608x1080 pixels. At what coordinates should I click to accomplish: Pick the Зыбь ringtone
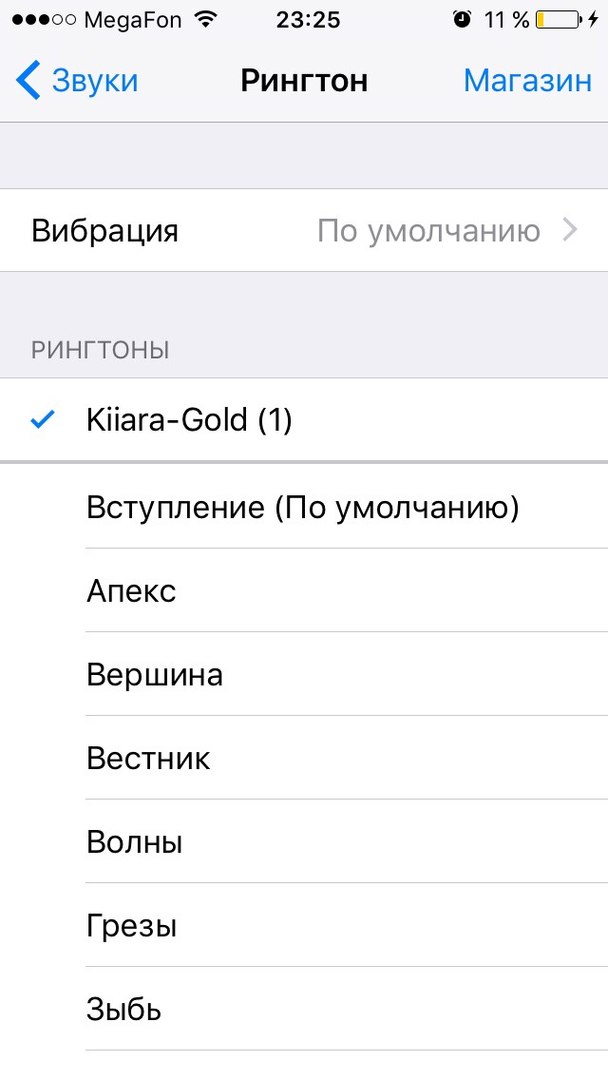click(x=304, y=1009)
